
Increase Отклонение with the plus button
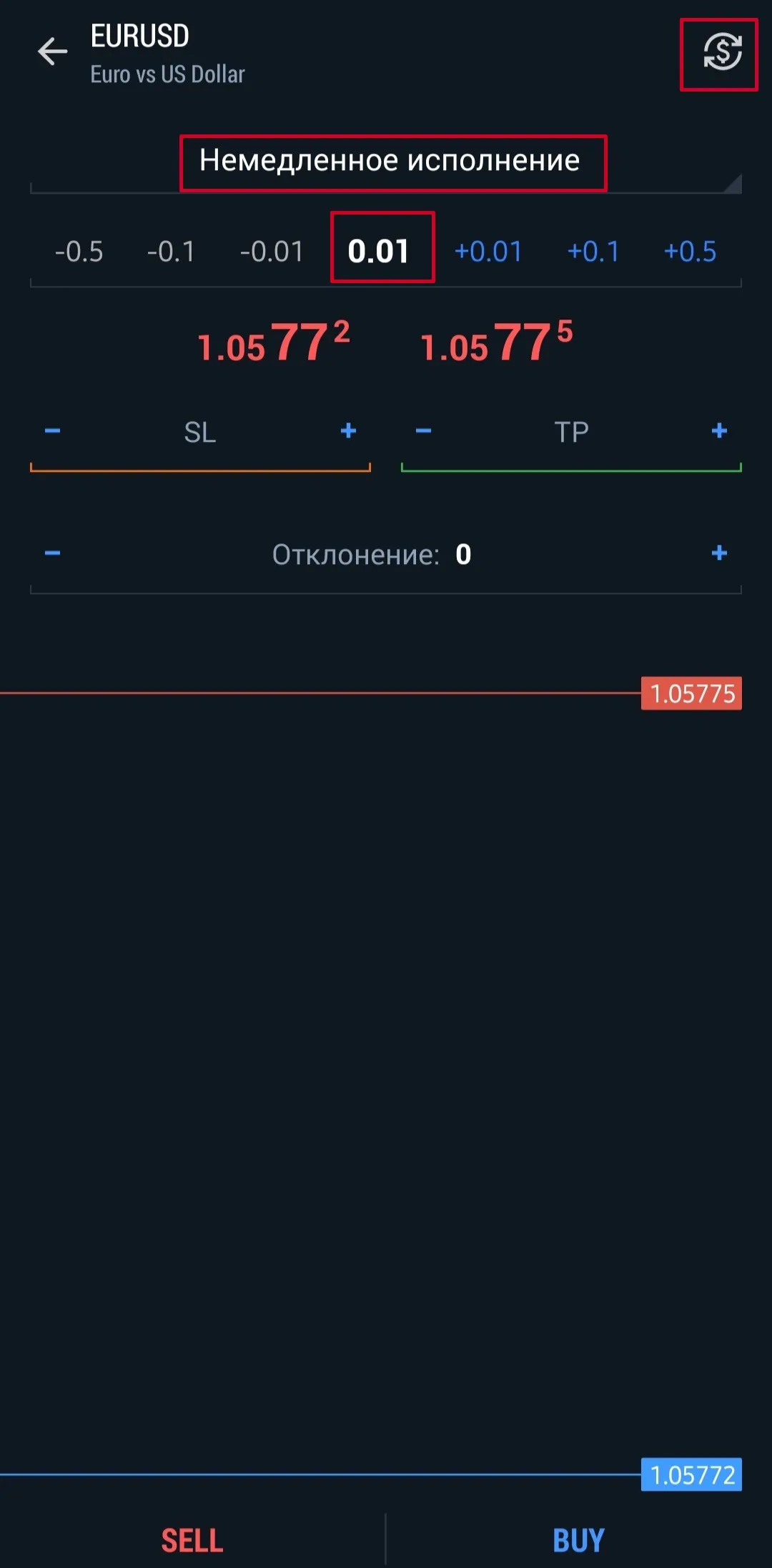719,553
